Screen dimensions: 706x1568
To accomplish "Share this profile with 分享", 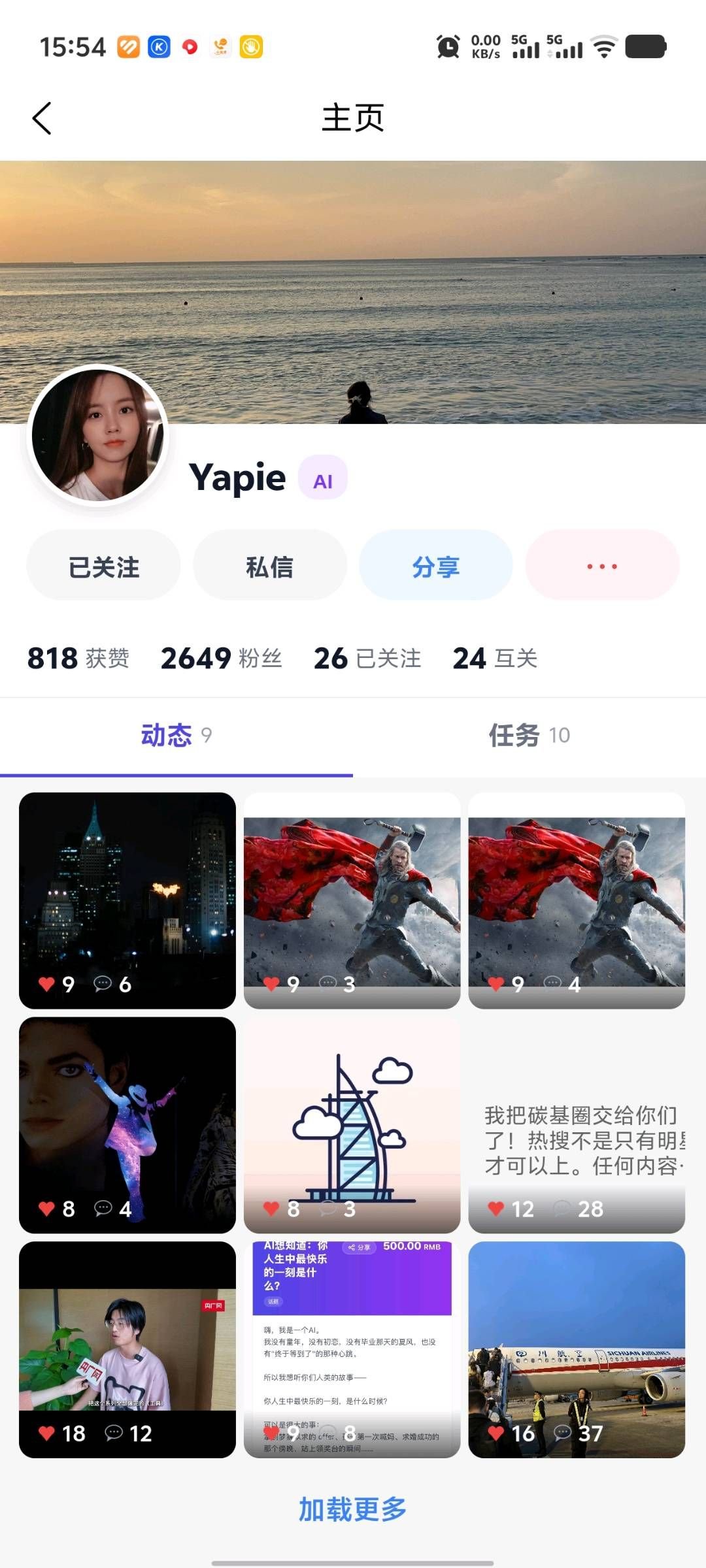I will click(435, 566).
